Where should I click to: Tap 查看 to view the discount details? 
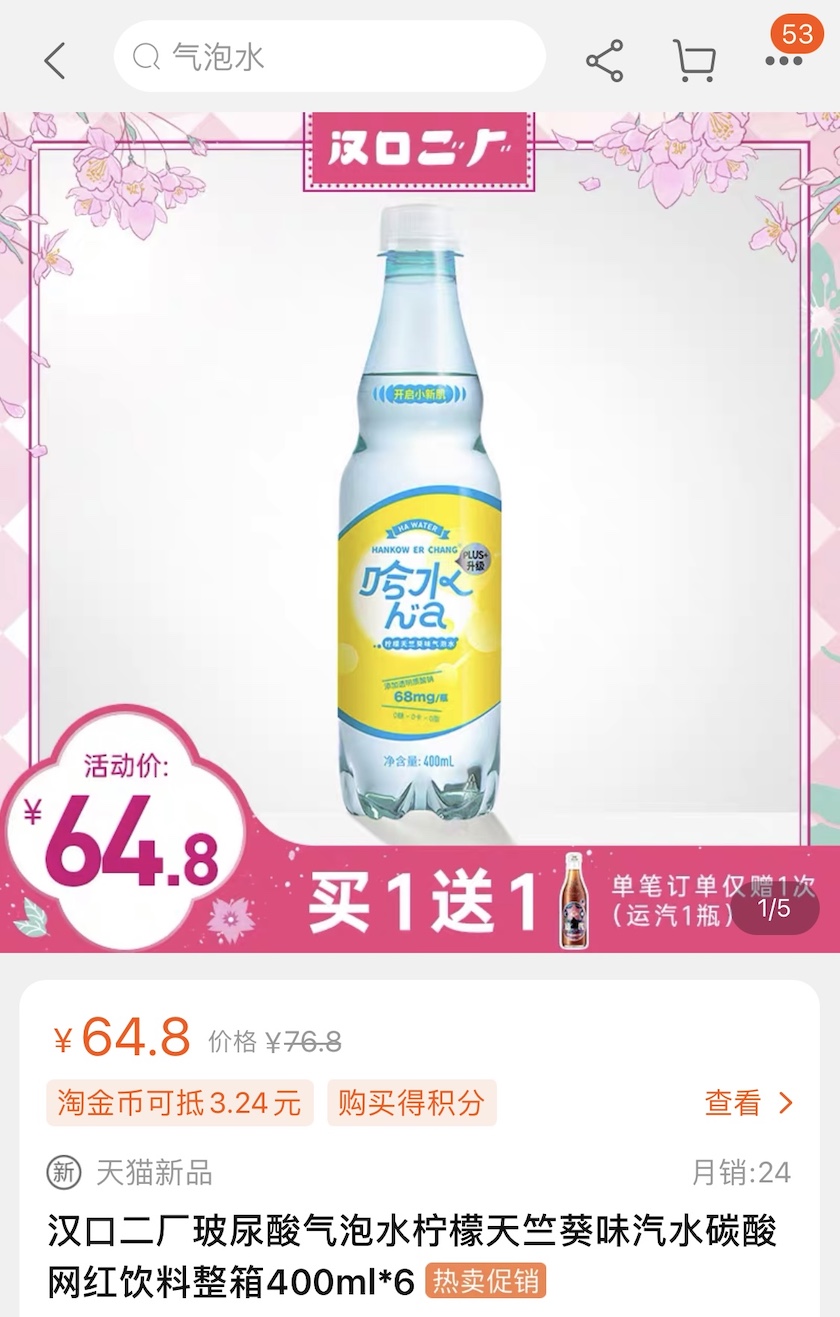click(x=748, y=1103)
